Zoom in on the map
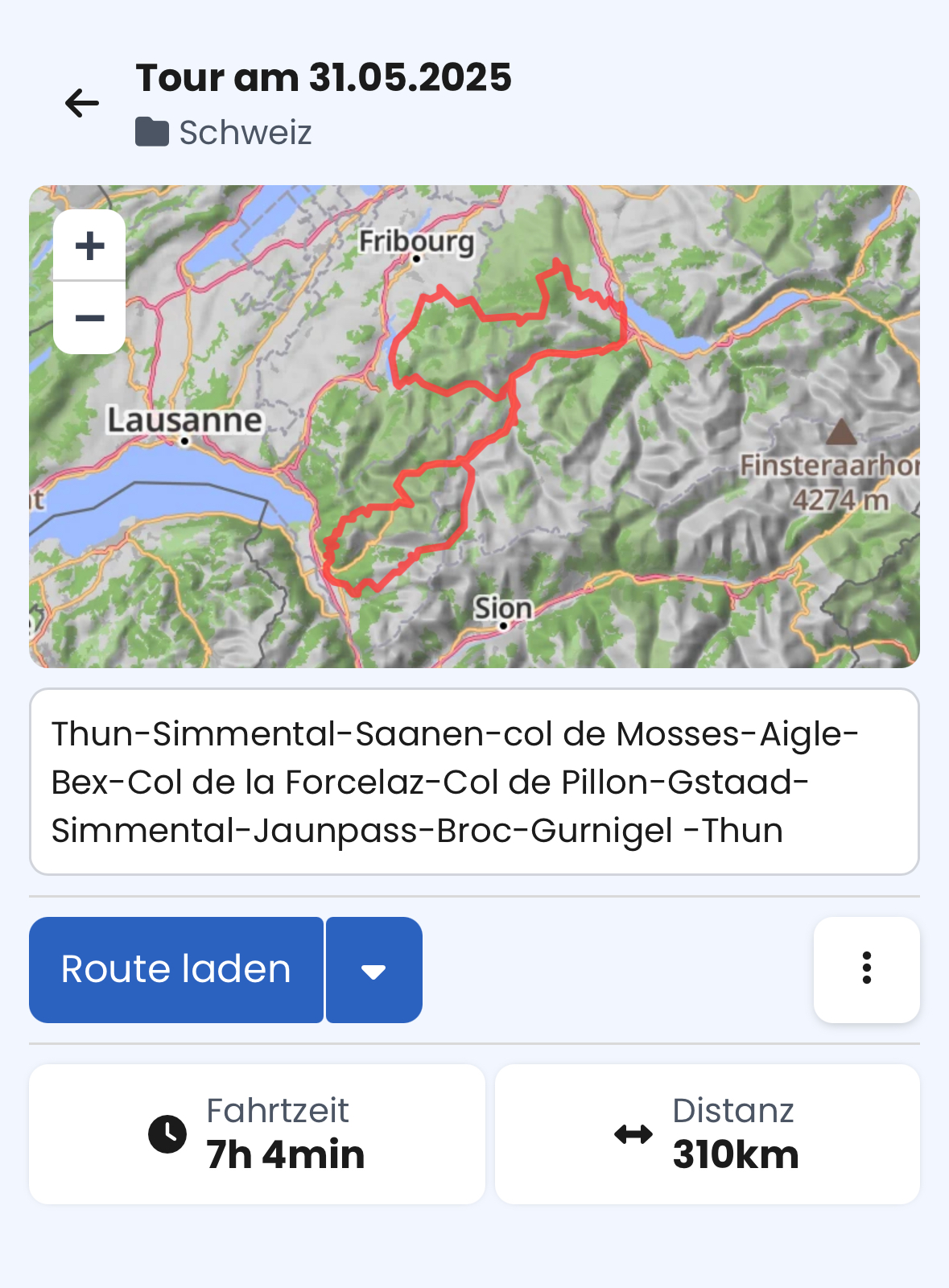The width and height of the screenshot is (949, 1288). point(89,246)
